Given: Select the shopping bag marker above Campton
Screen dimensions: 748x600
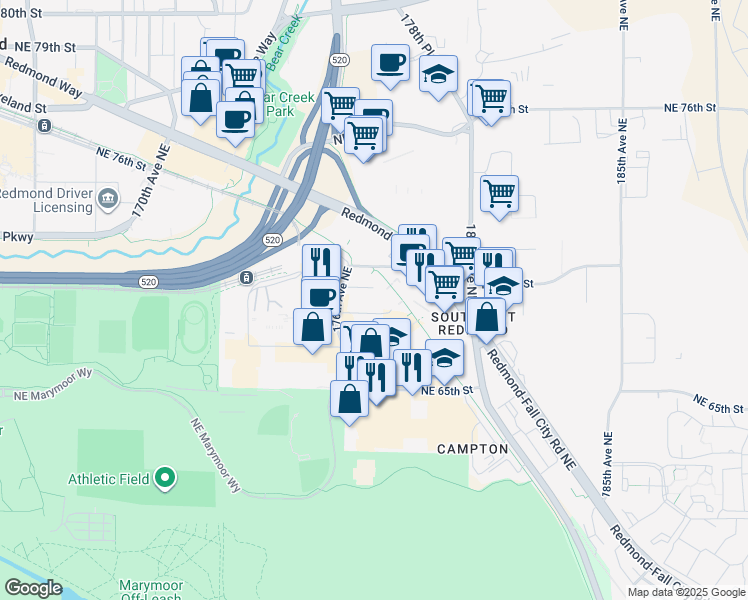Looking at the screenshot, I should 350,398.
